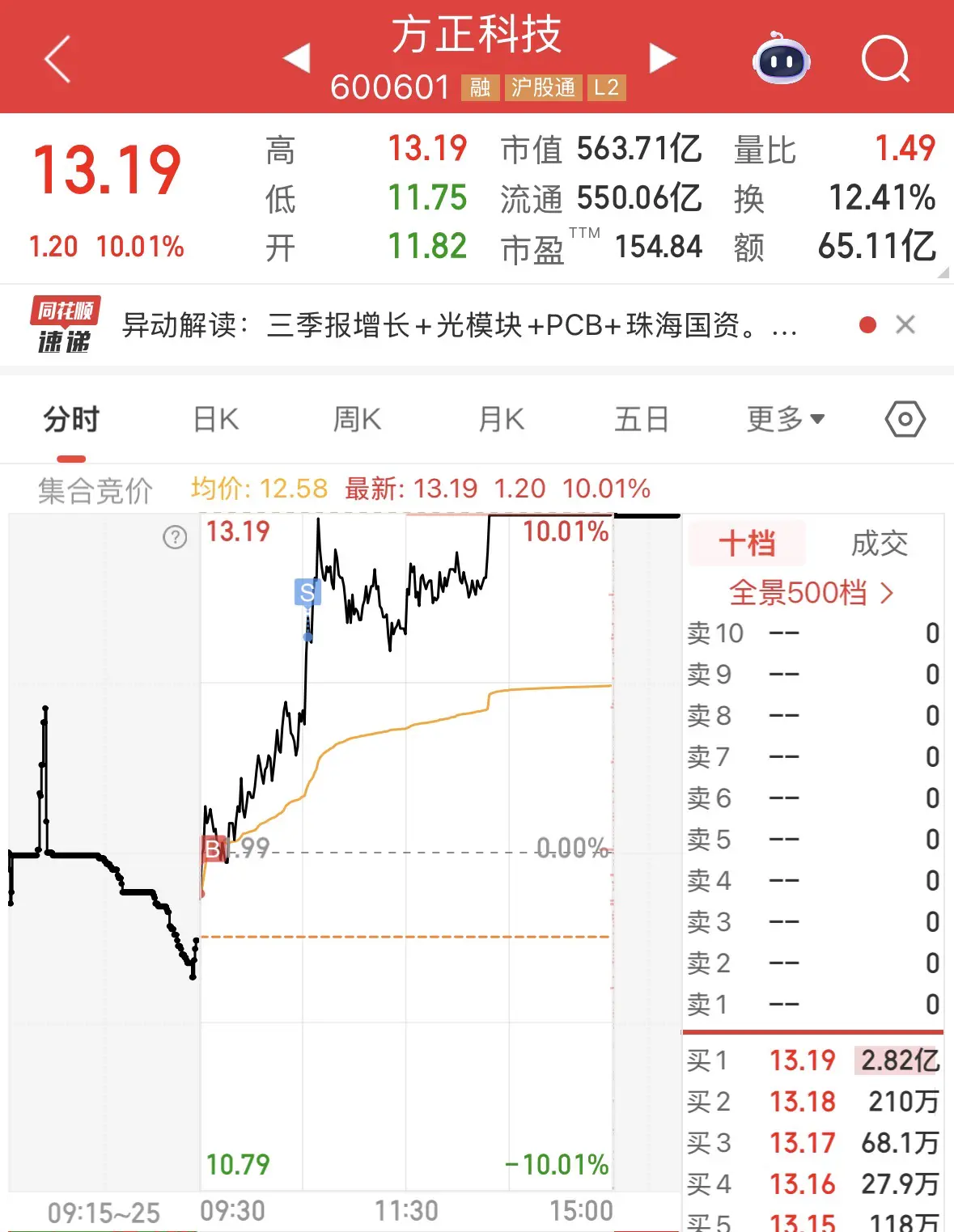Image resolution: width=954 pixels, height=1232 pixels.
Task: Open the stock search
Action: click(x=884, y=59)
